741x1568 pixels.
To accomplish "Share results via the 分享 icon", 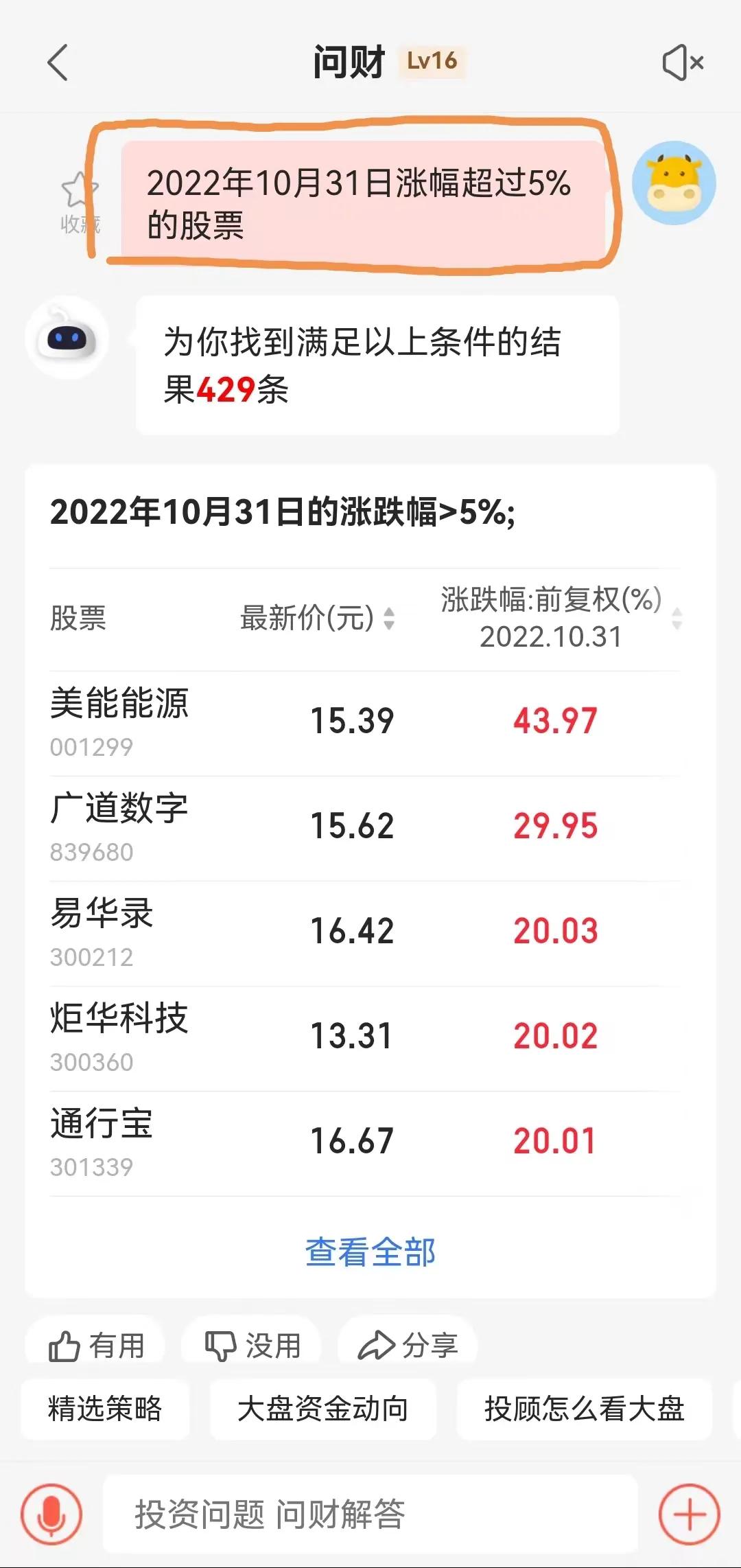I will coord(408,1344).
